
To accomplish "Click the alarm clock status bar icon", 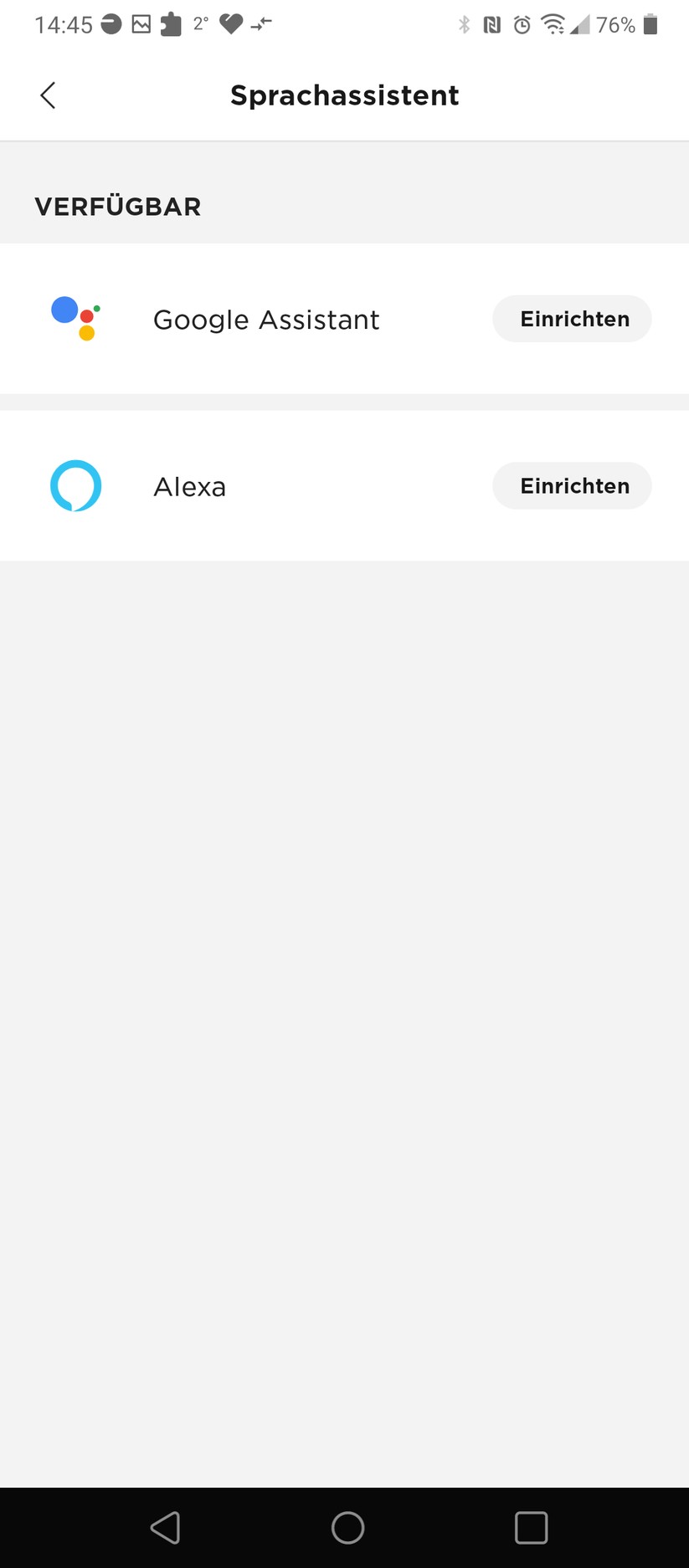I will pos(521,24).
